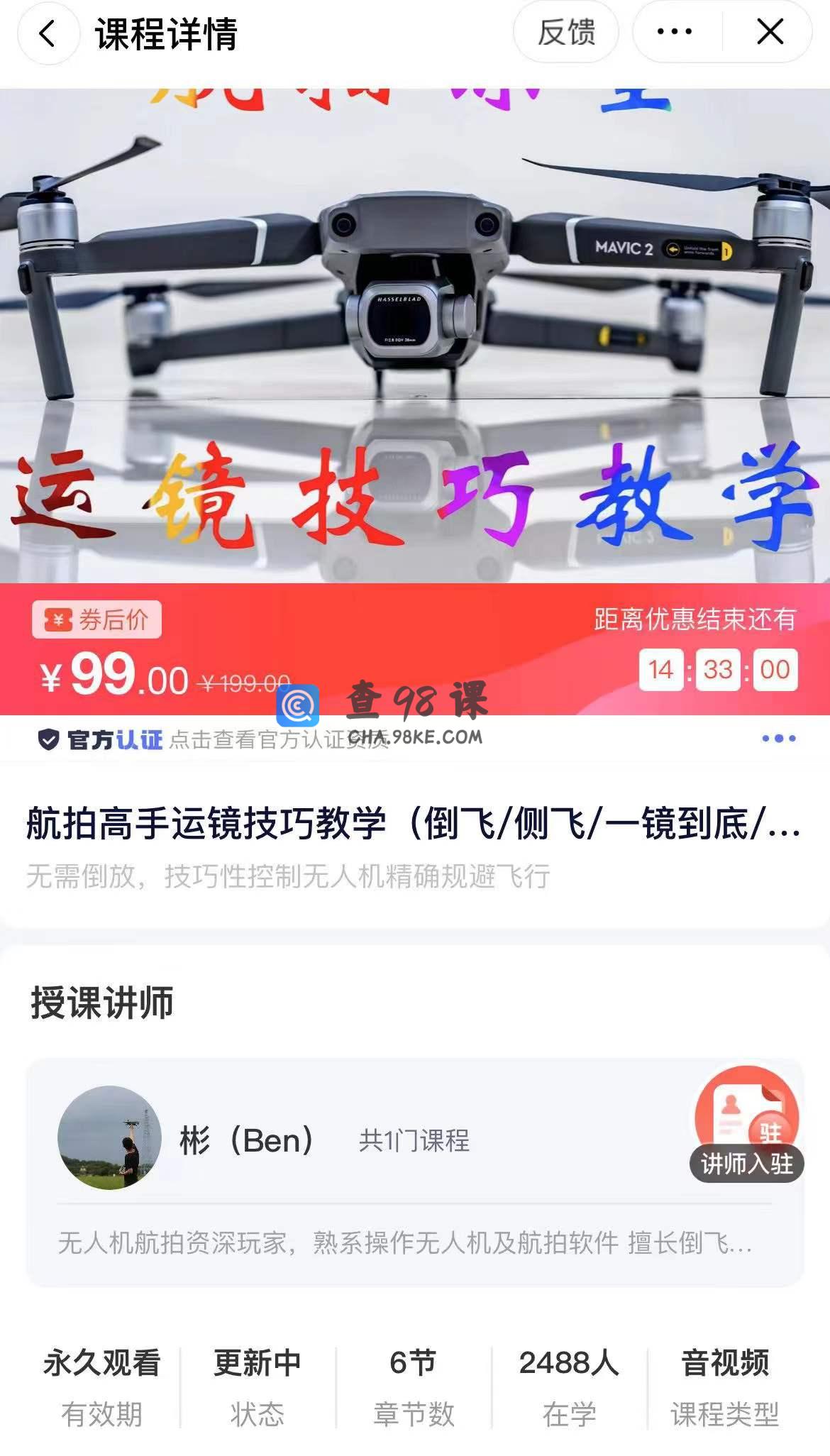
Task: Open the three-dot options beside 官方认证
Action: pos(778,739)
